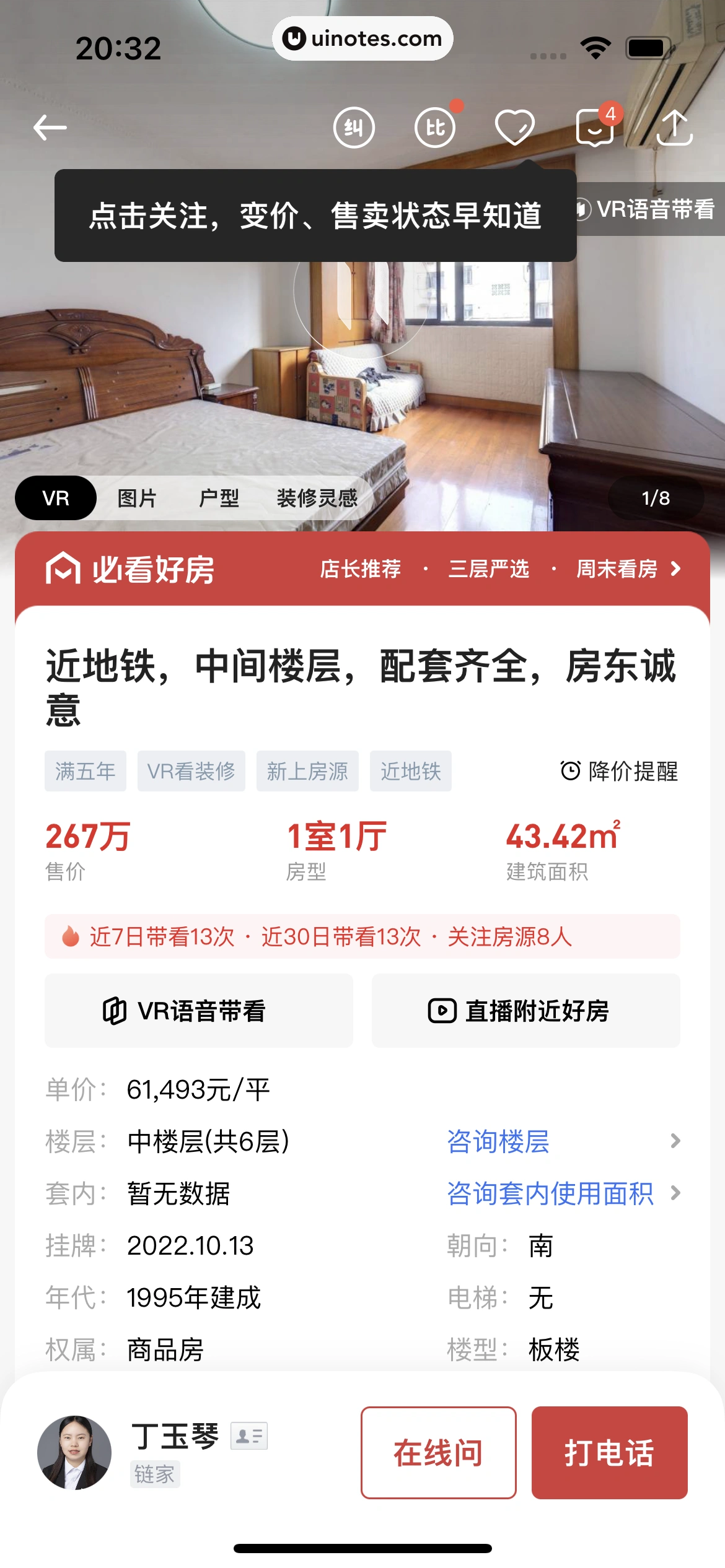Image resolution: width=725 pixels, height=1568 pixels.
Task: Tap 打电话 to call the agent
Action: coord(609,1452)
